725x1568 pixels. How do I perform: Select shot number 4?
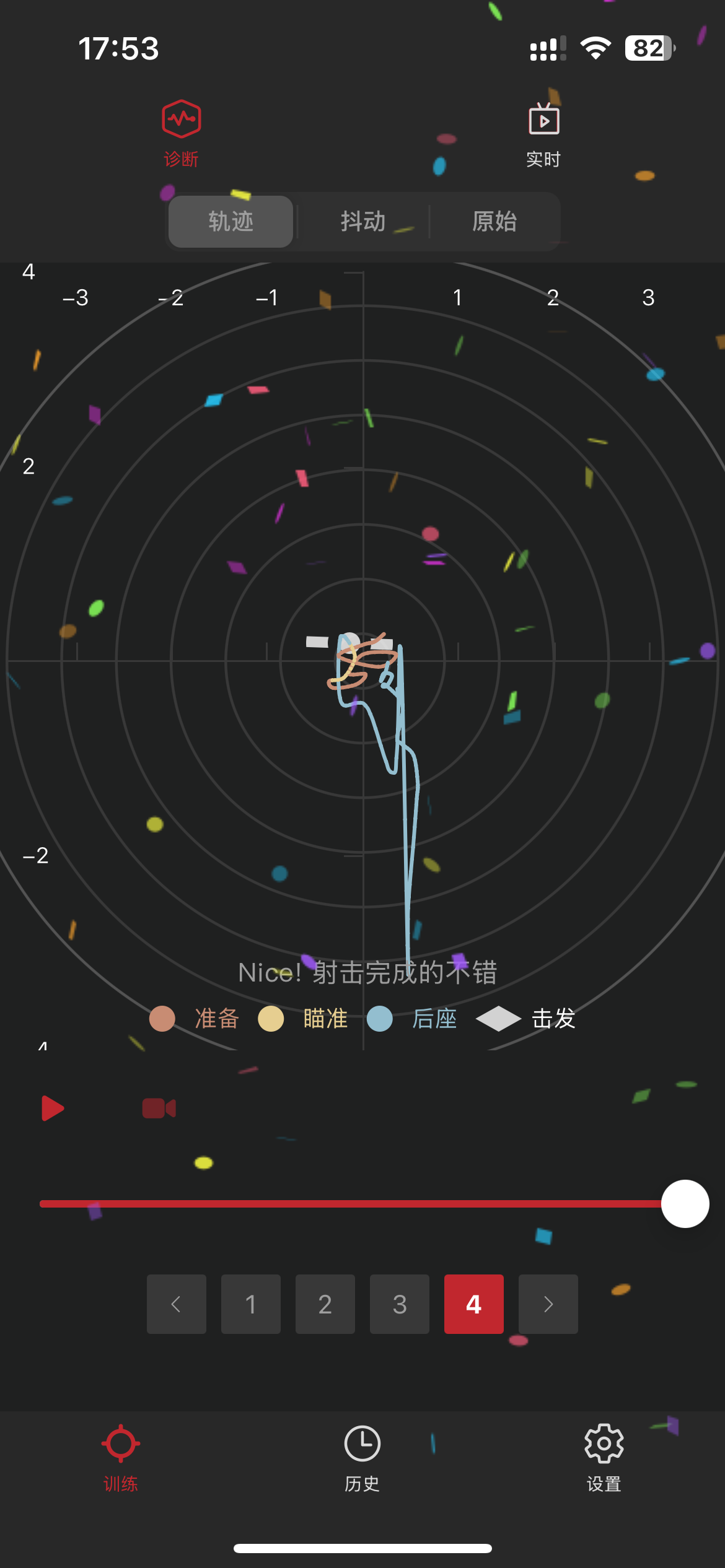click(x=474, y=1304)
